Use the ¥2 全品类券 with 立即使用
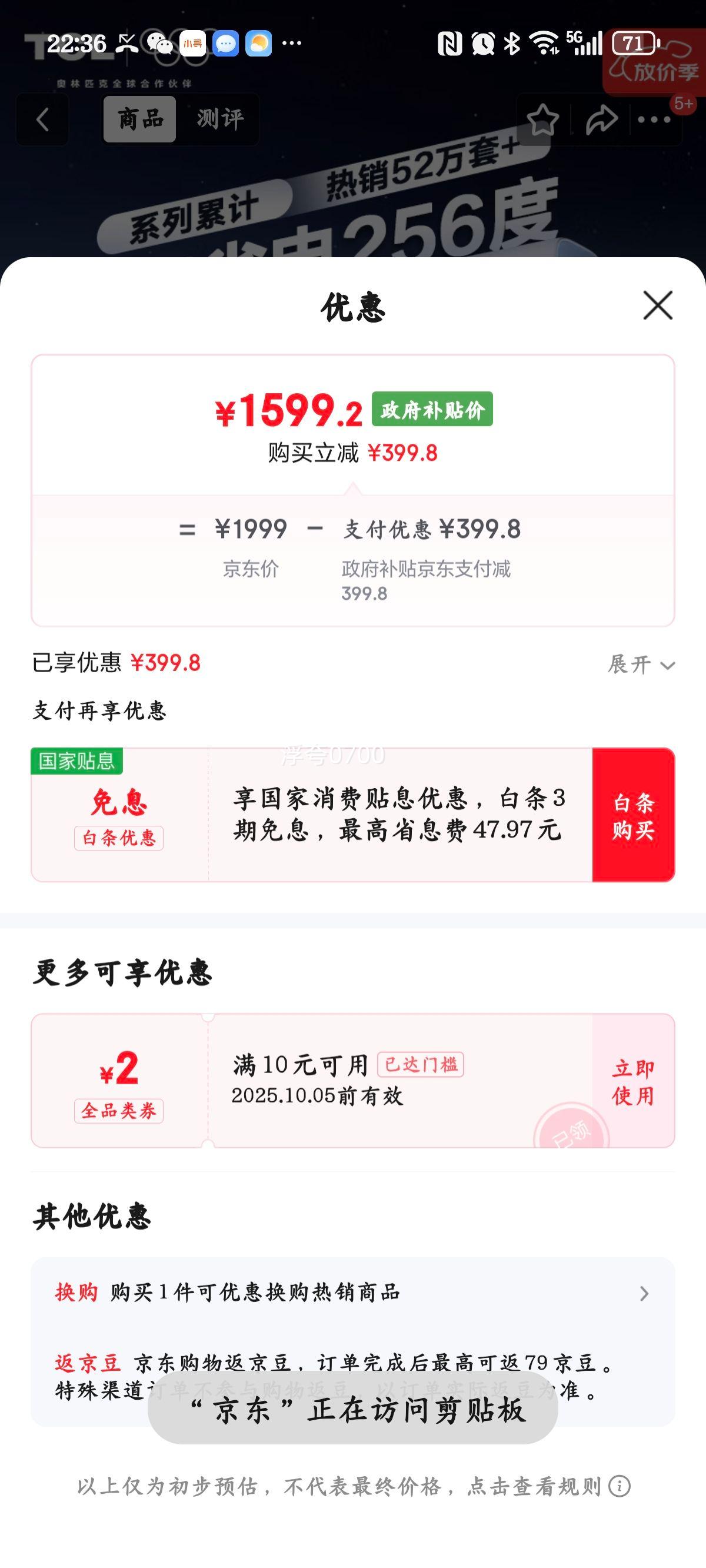The image size is (706, 1568). click(x=633, y=1082)
